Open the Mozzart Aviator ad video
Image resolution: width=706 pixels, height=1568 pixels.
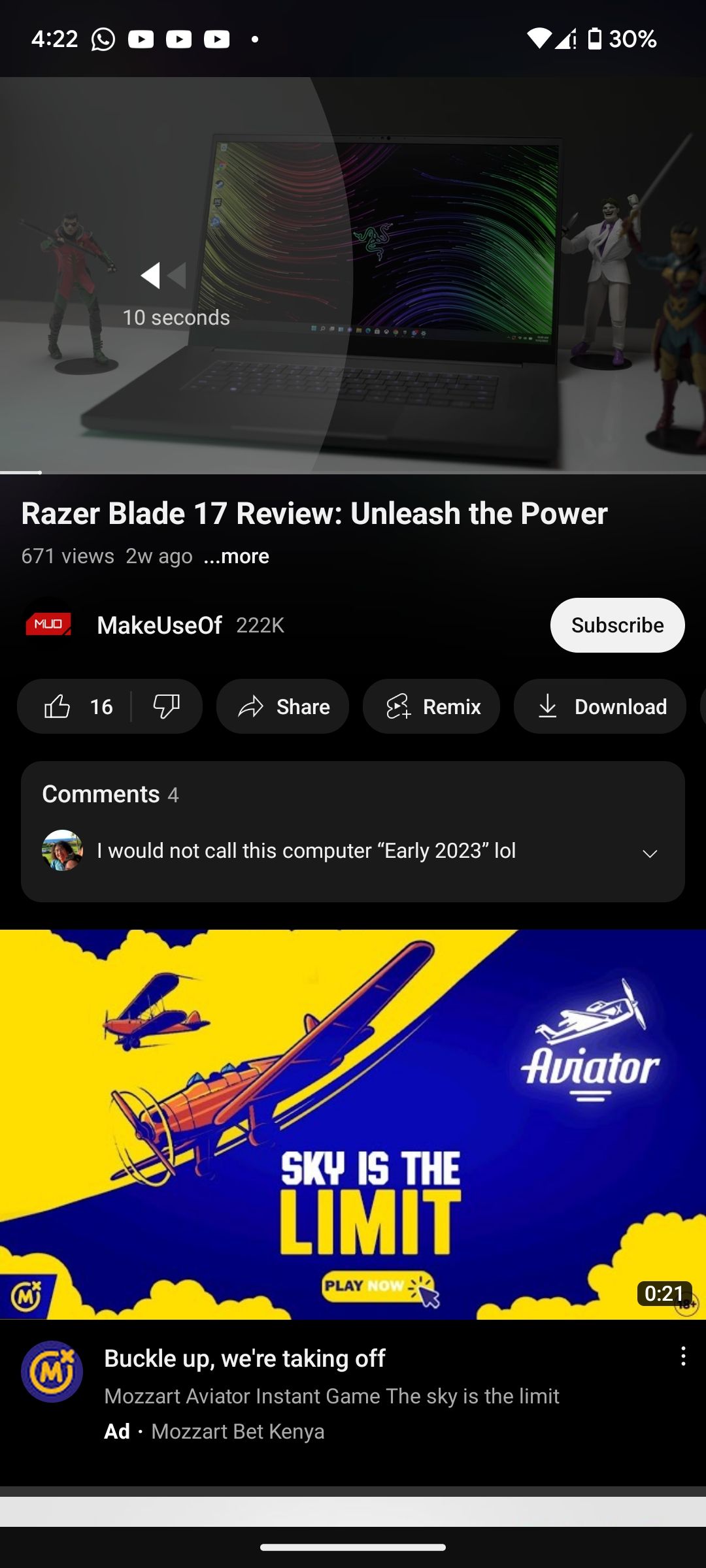pos(353,1124)
